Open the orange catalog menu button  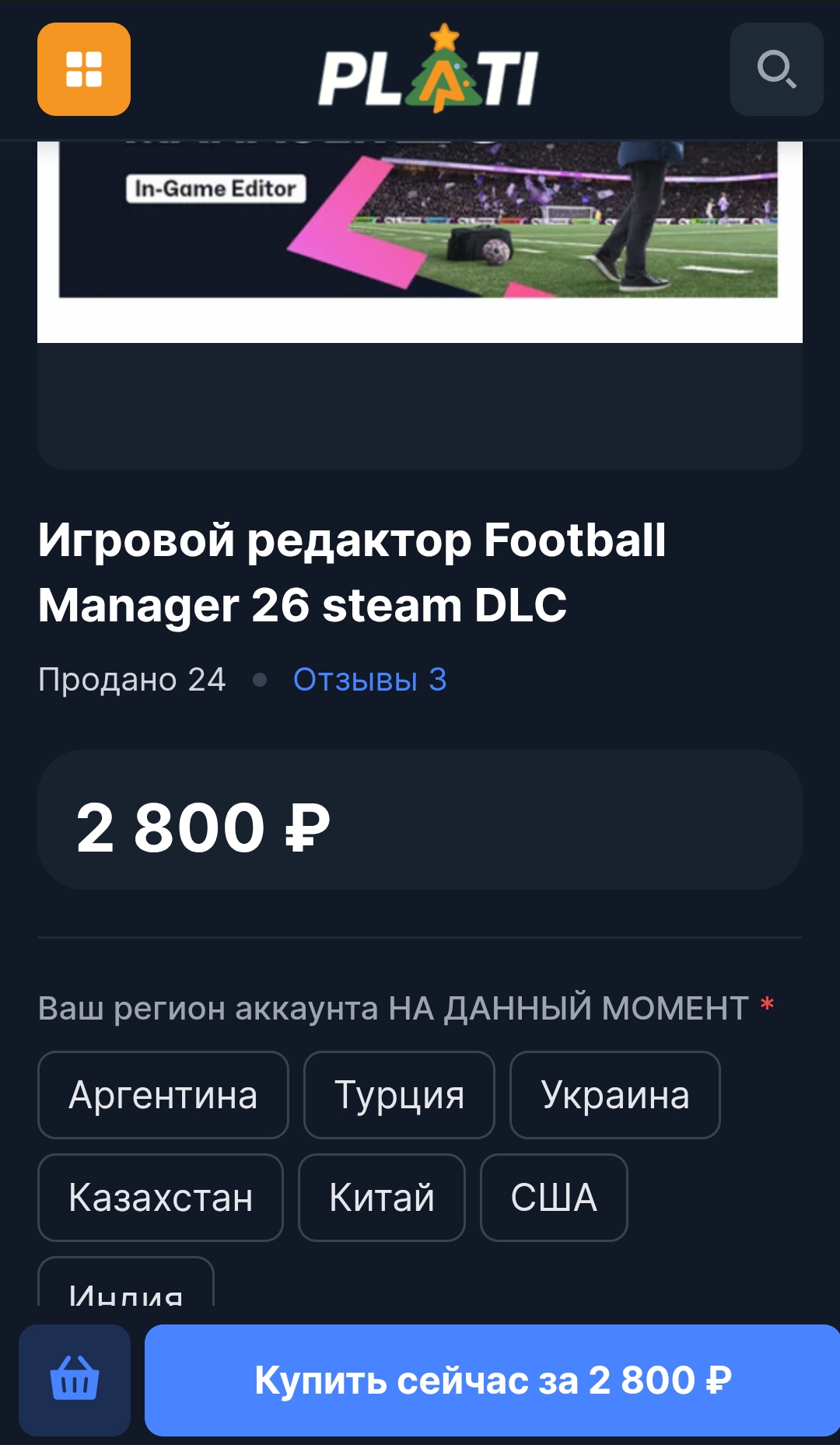pyautogui.click(x=84, y=69)
